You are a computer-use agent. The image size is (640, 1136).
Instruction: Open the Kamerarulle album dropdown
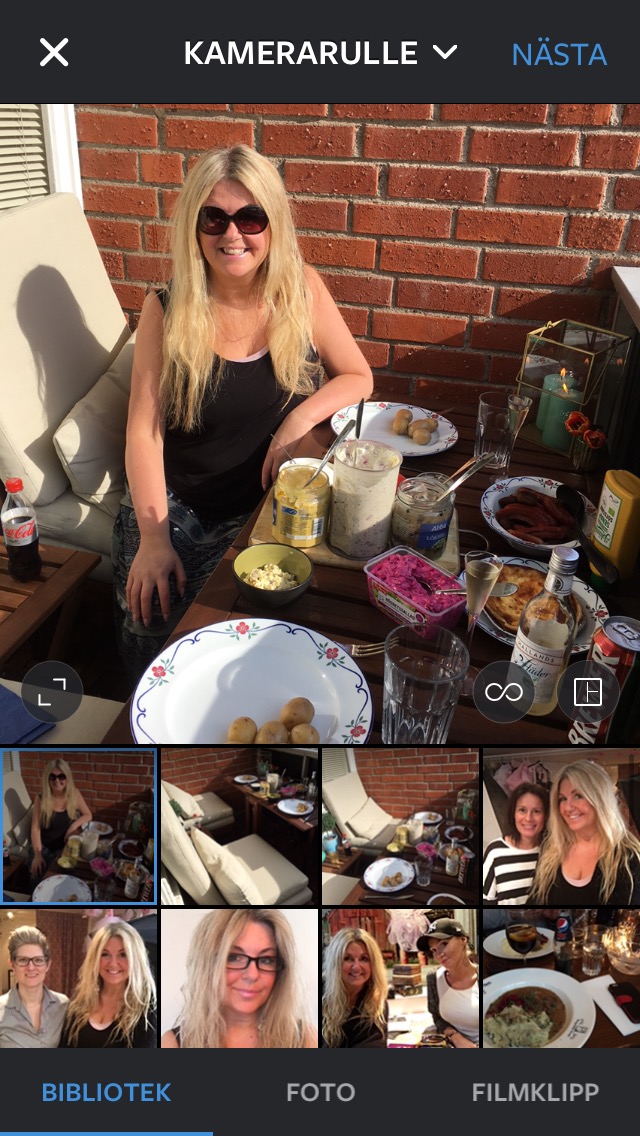[x=320, y=53]
